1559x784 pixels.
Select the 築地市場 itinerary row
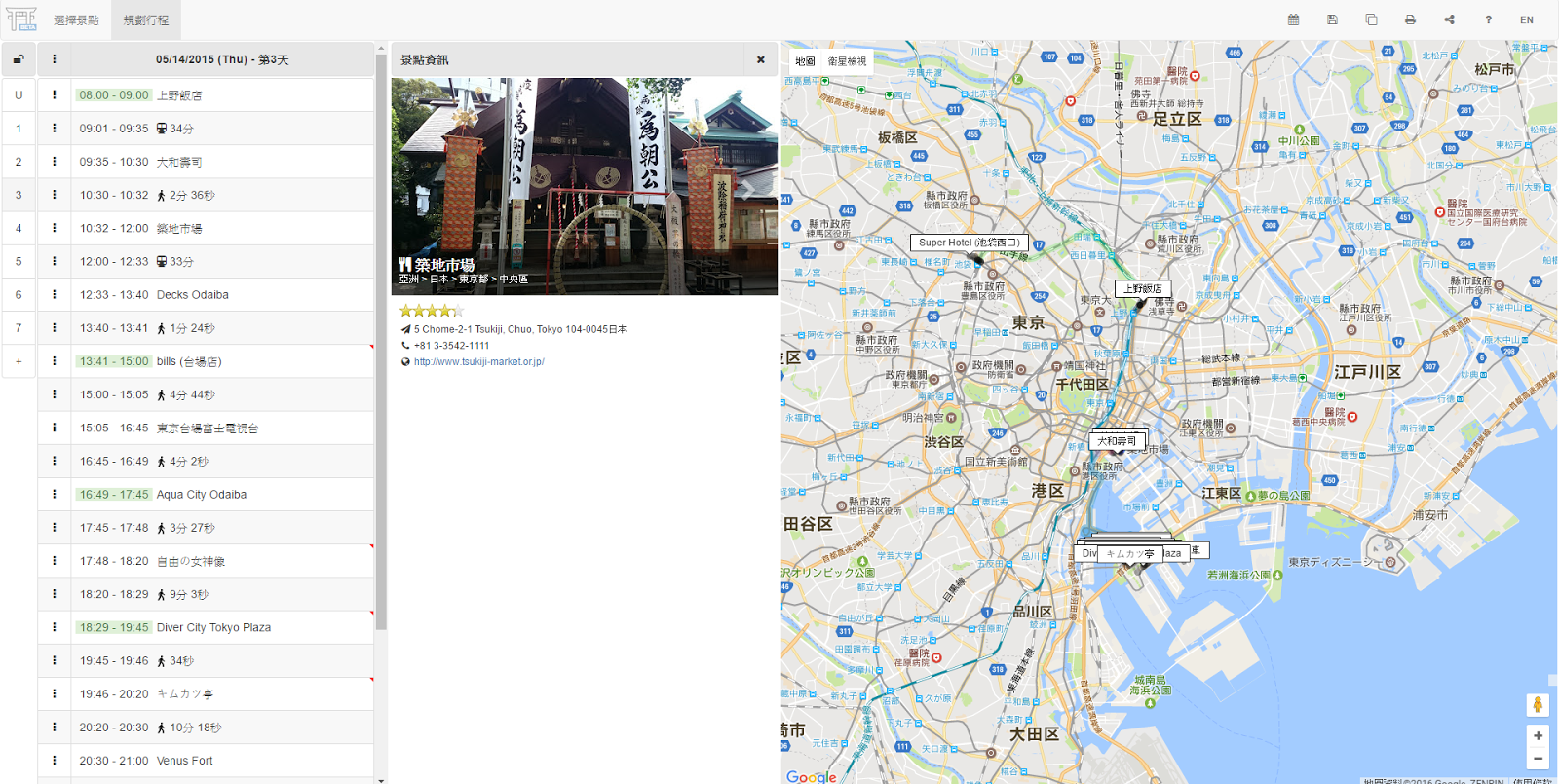click(x=206, y=228)
